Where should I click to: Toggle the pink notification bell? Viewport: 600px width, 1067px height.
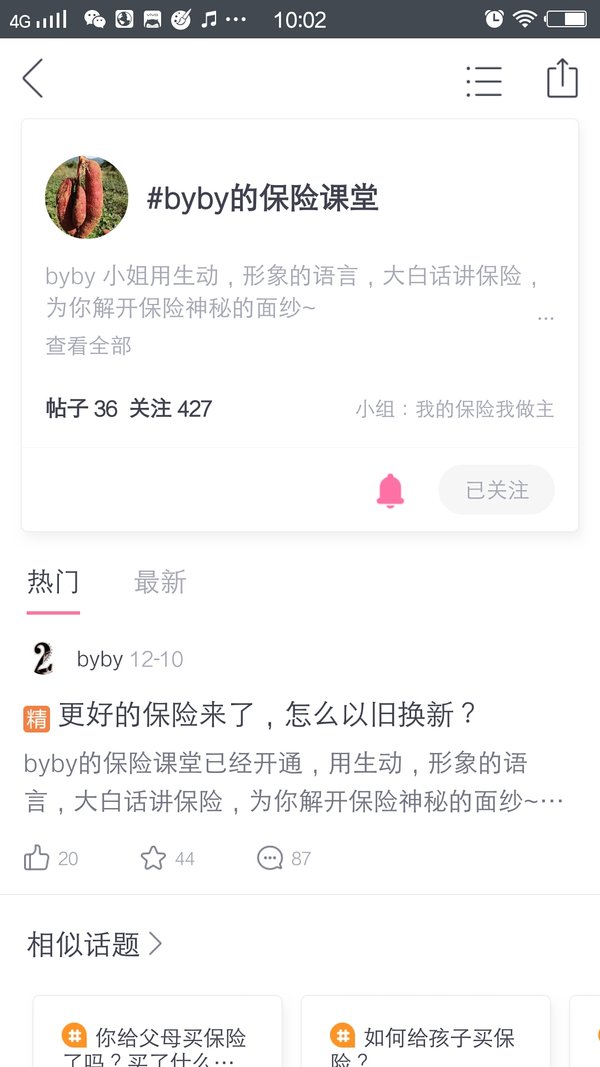tap(390, 491)
